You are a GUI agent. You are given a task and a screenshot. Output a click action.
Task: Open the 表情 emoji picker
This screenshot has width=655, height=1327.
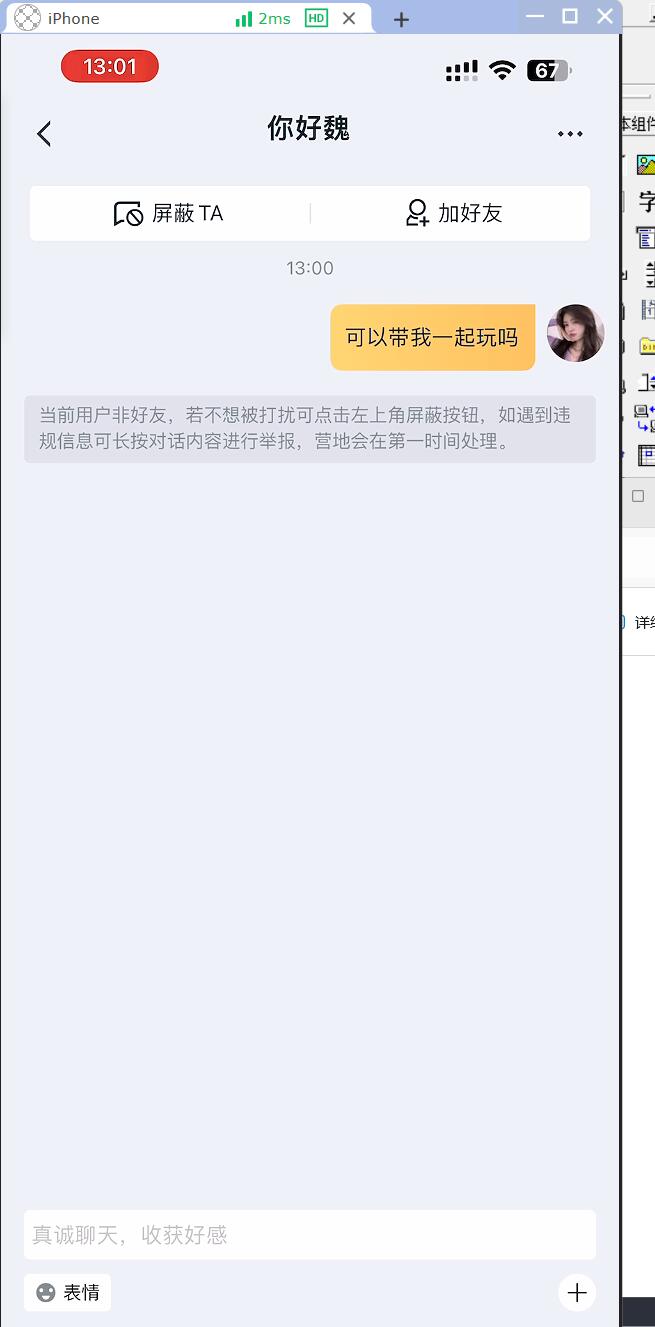tap(68, 1292)
